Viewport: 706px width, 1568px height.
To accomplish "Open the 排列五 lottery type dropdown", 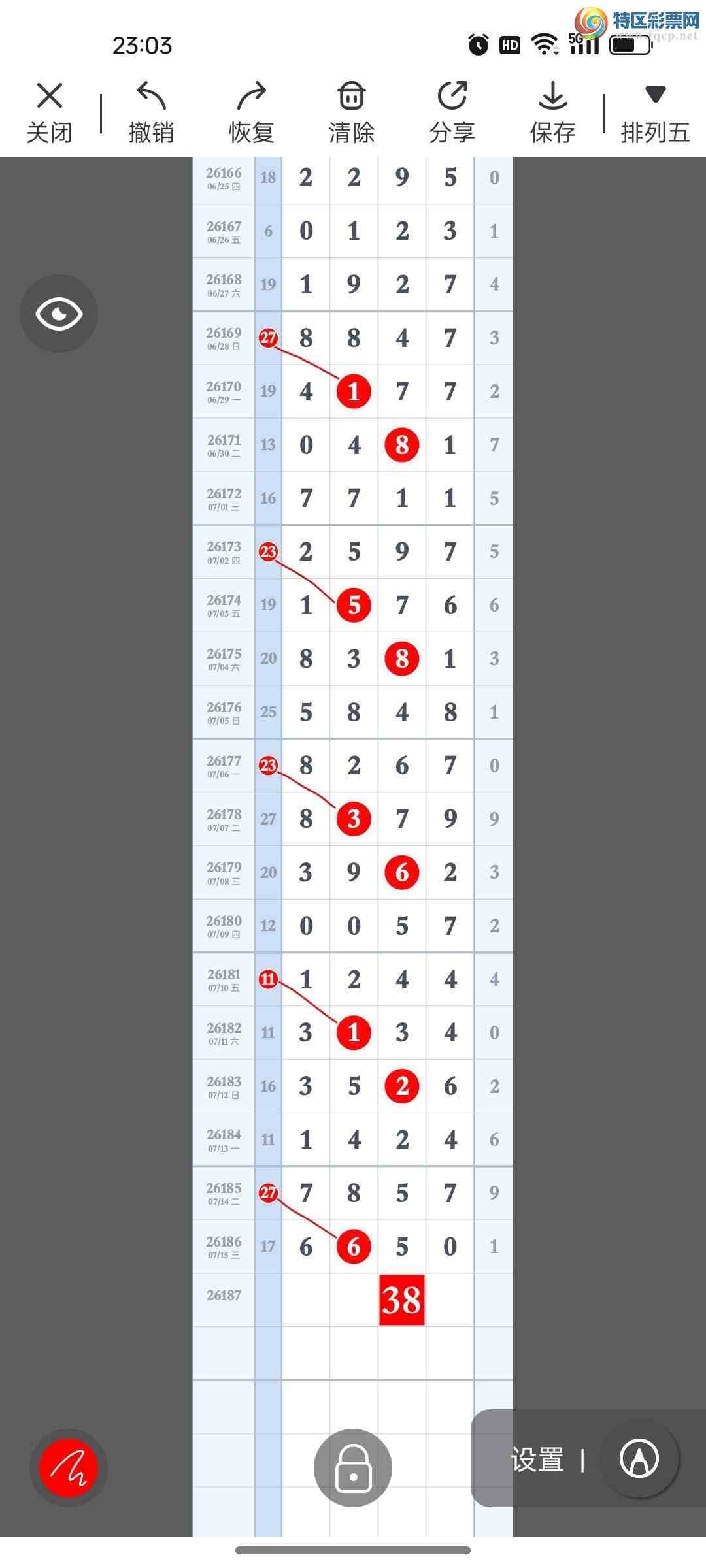I will [655, 112].
